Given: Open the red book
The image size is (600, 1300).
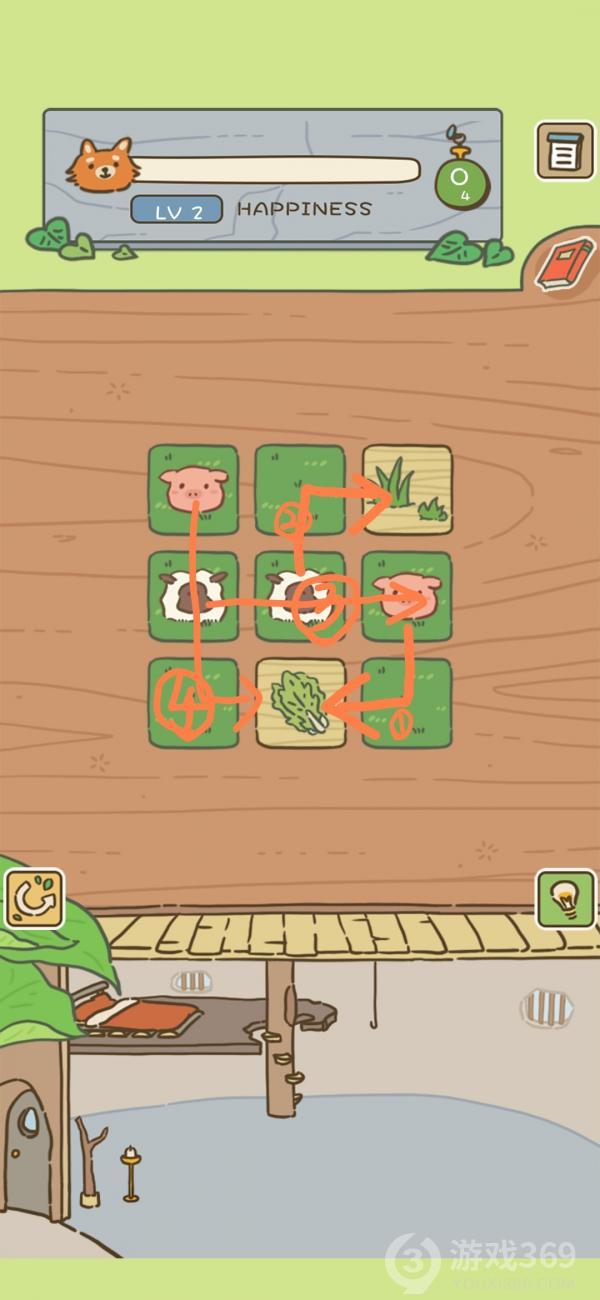Looking at the screenshot, I should tap(564, 264).
